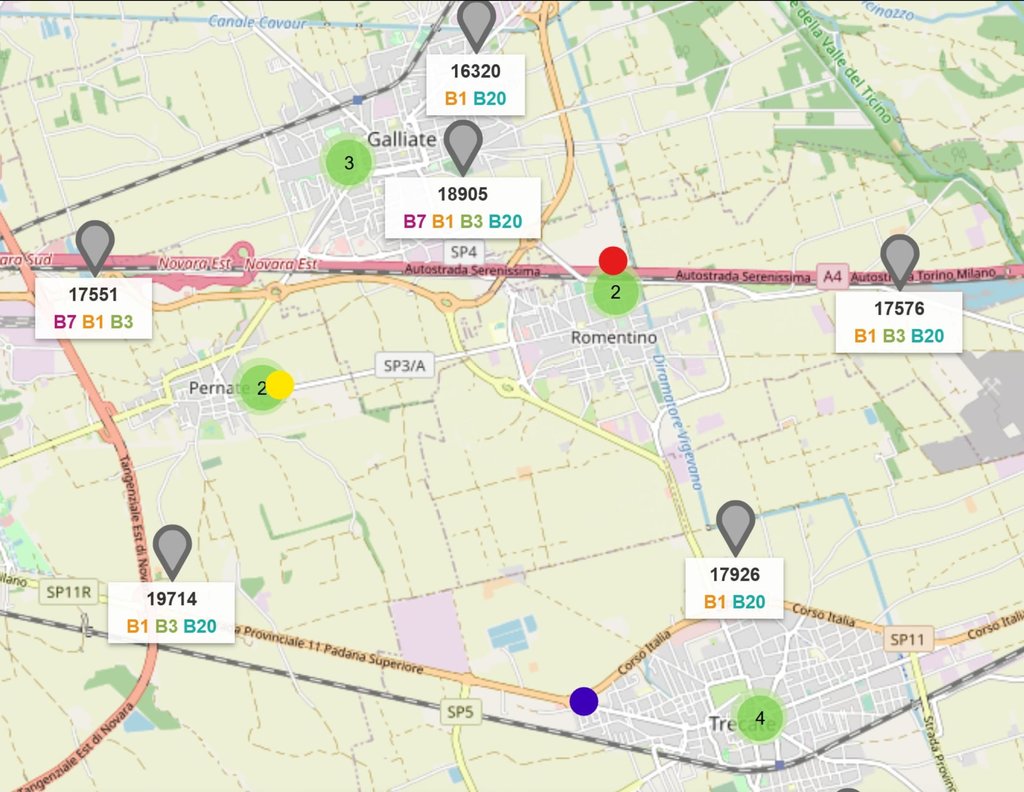
Task: Select the 18905 station marker
Action: coord(462,145)
